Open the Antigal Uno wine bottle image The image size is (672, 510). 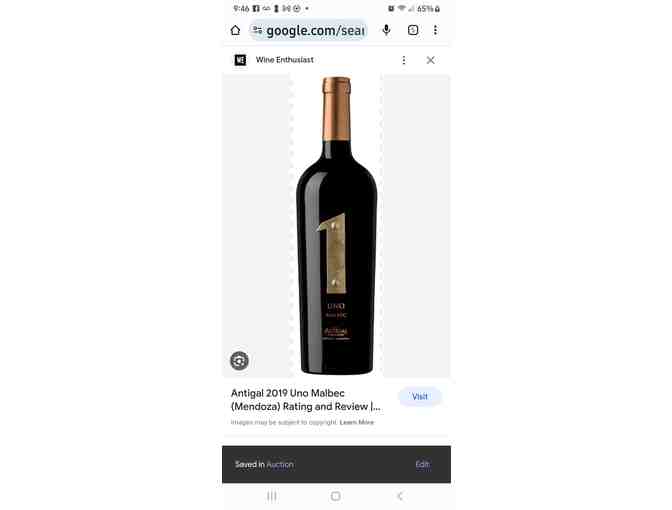336,225
